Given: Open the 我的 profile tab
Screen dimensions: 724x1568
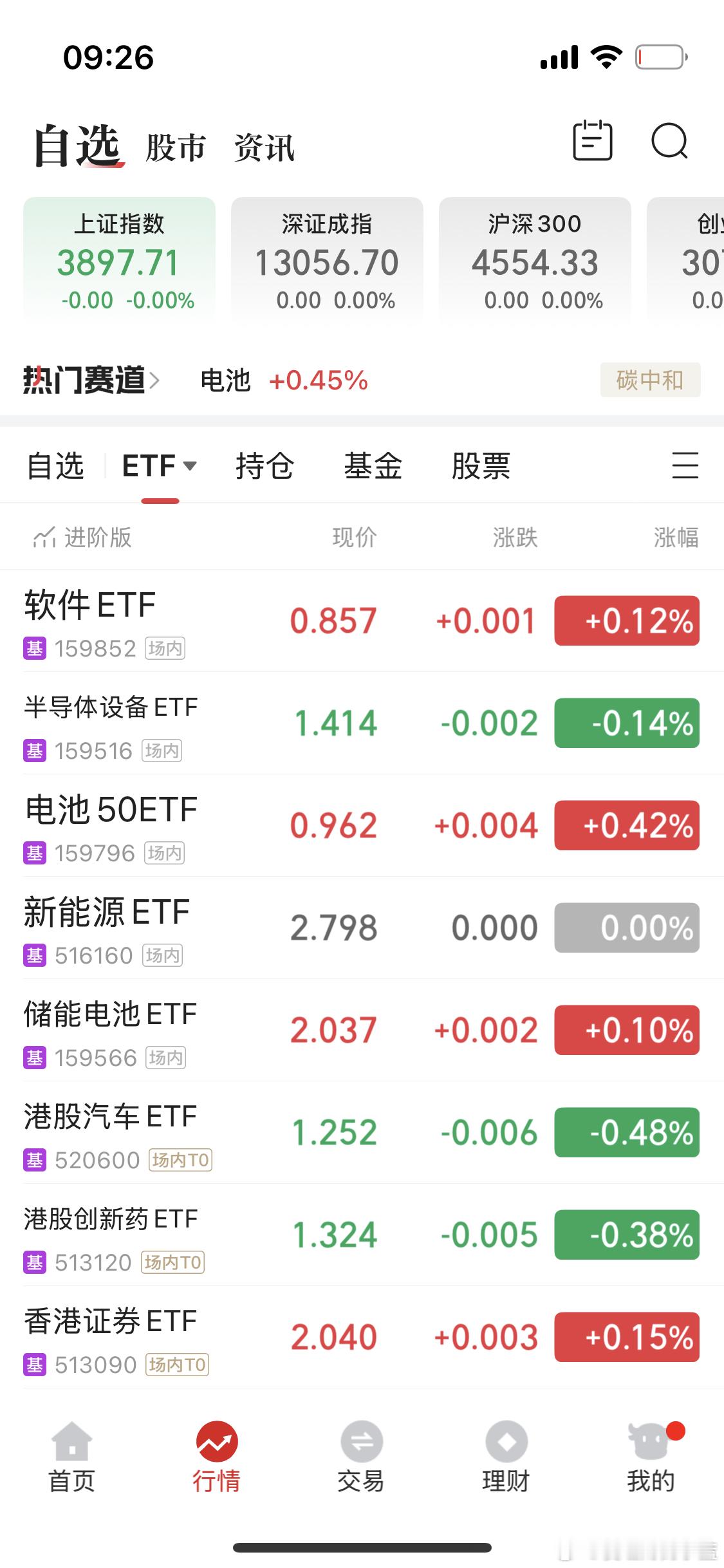Looking at the screenshot, I should tap(651, 1459).
